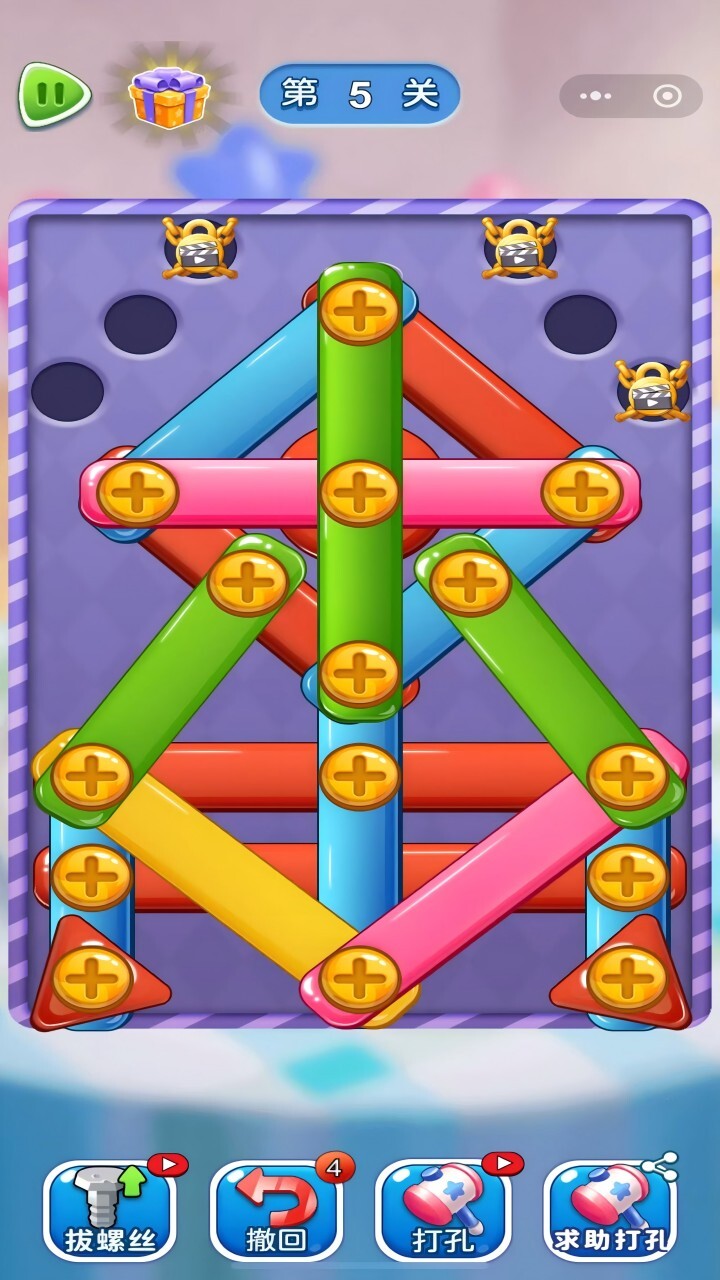Open the gift box reward
Viewport: 720px width, 1280px height.
(x=169, y=97)
